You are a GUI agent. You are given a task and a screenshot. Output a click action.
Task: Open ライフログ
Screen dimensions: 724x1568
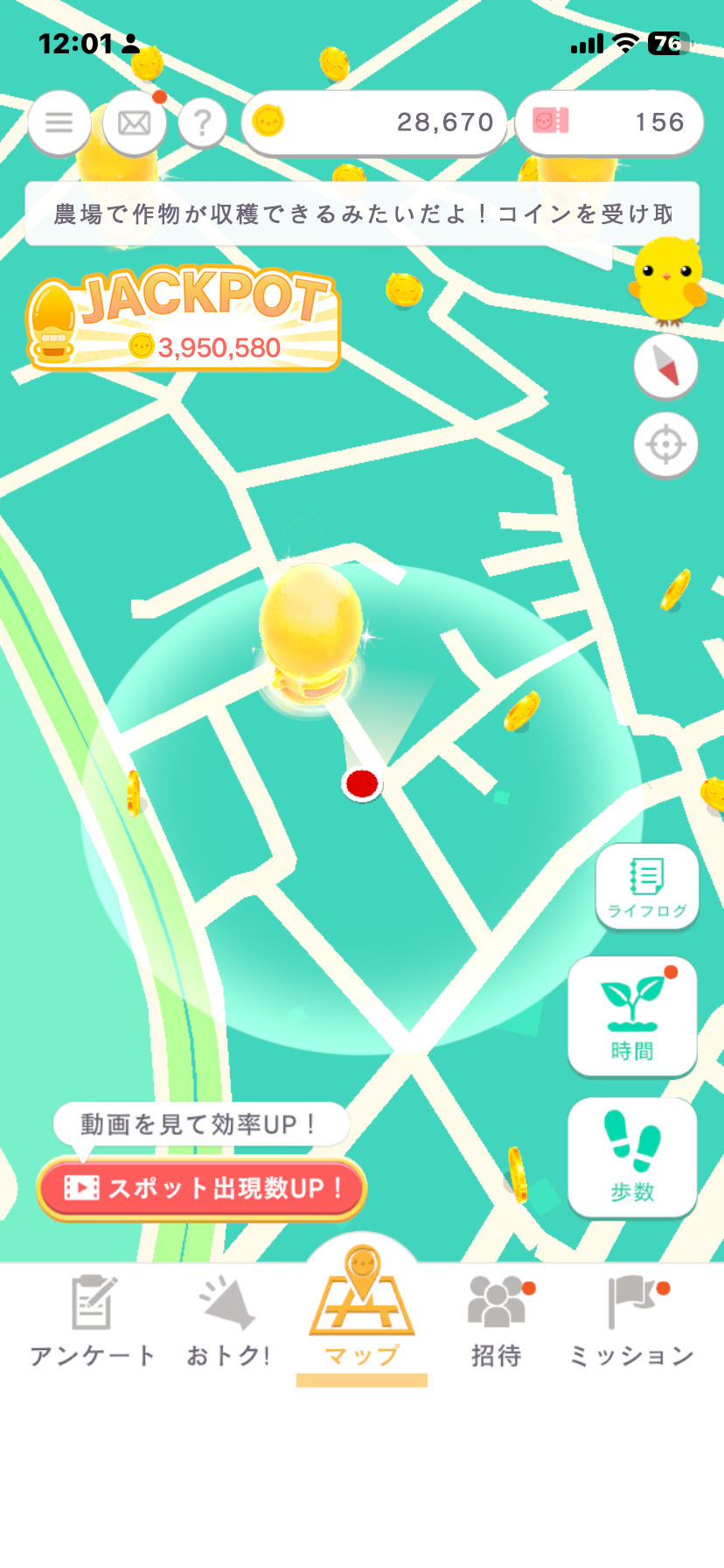647,886
